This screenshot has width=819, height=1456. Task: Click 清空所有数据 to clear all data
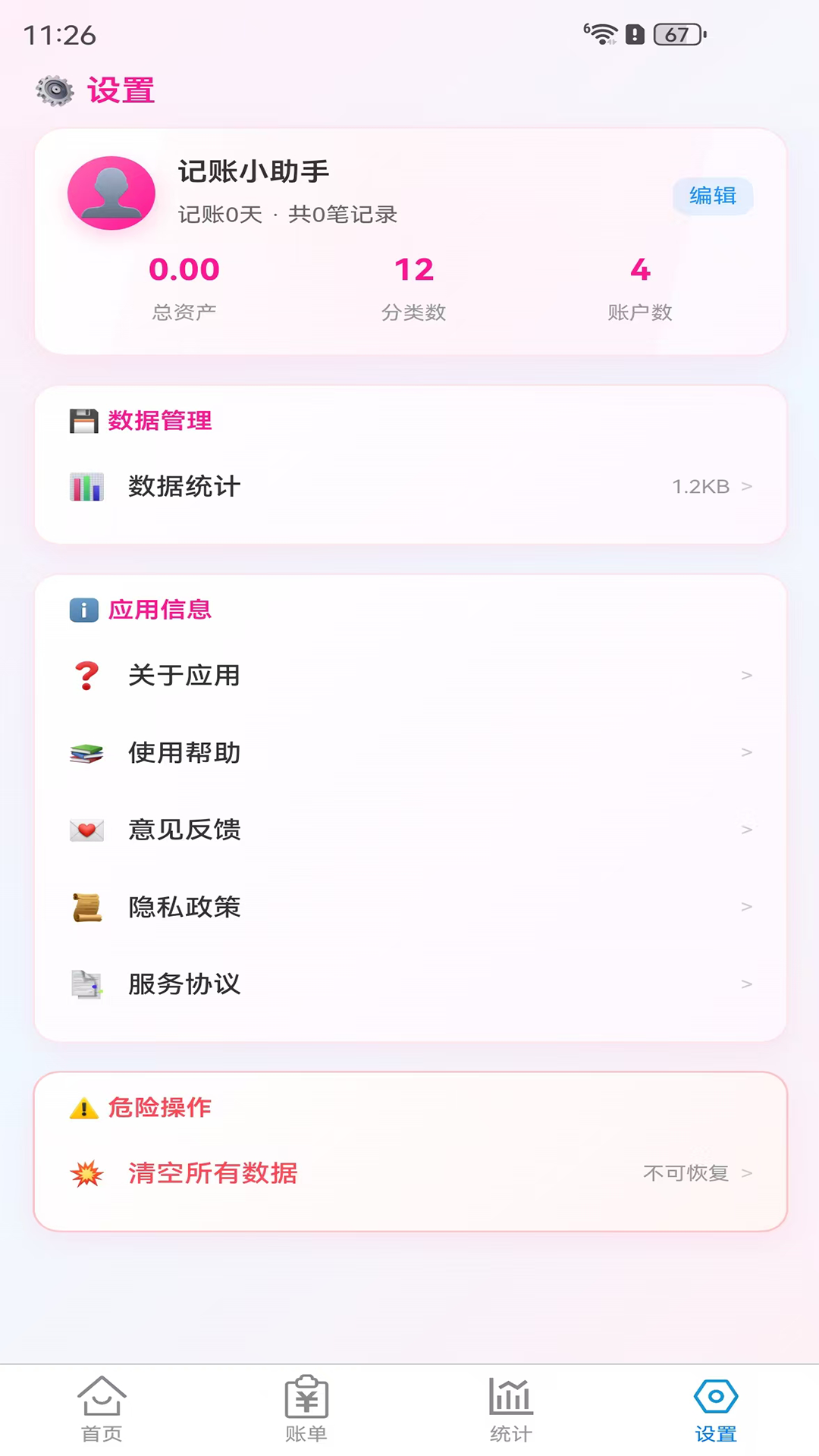click(x=213, y=1173)
